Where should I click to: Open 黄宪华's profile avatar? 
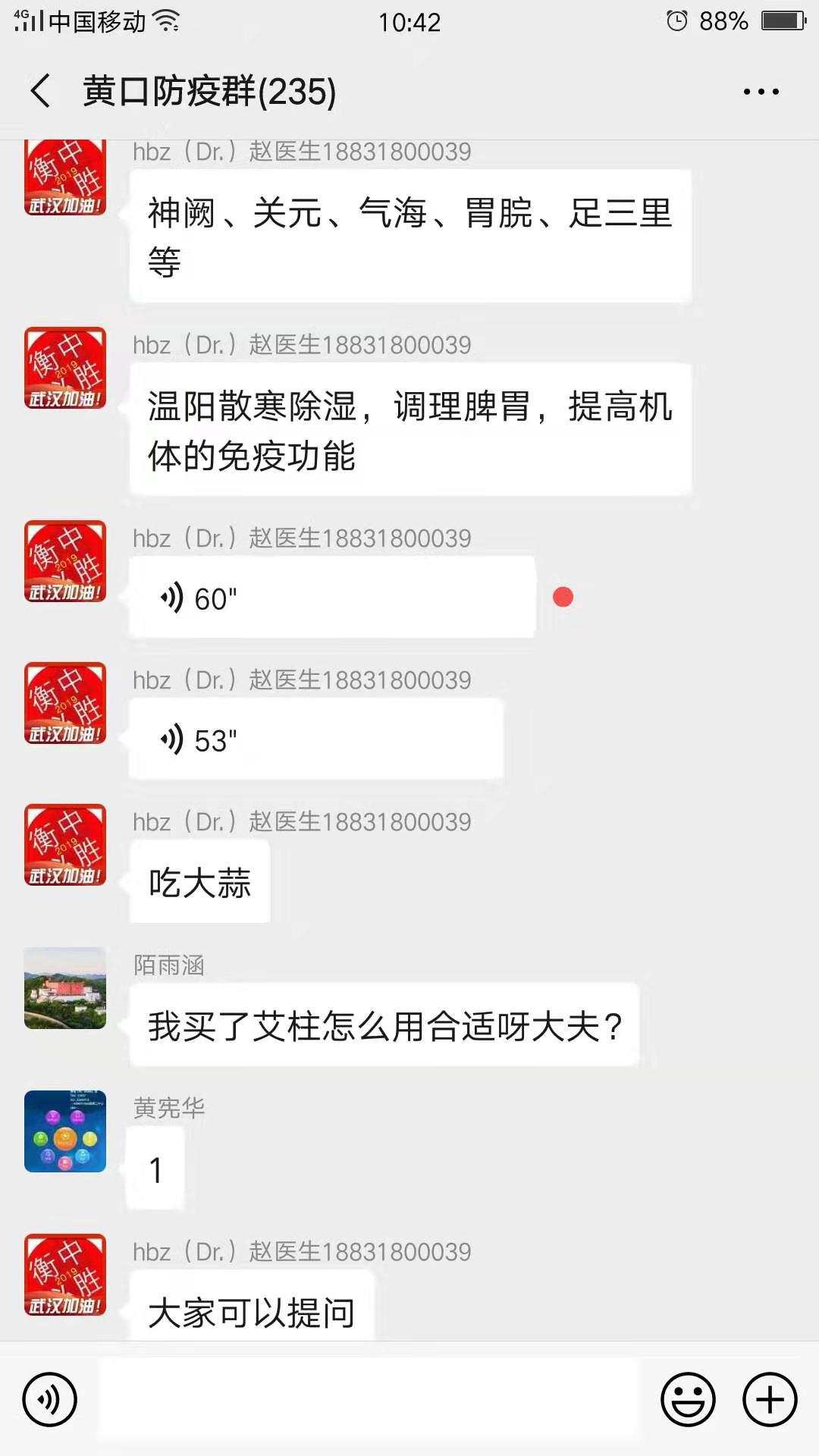(x=65, y=1131)
